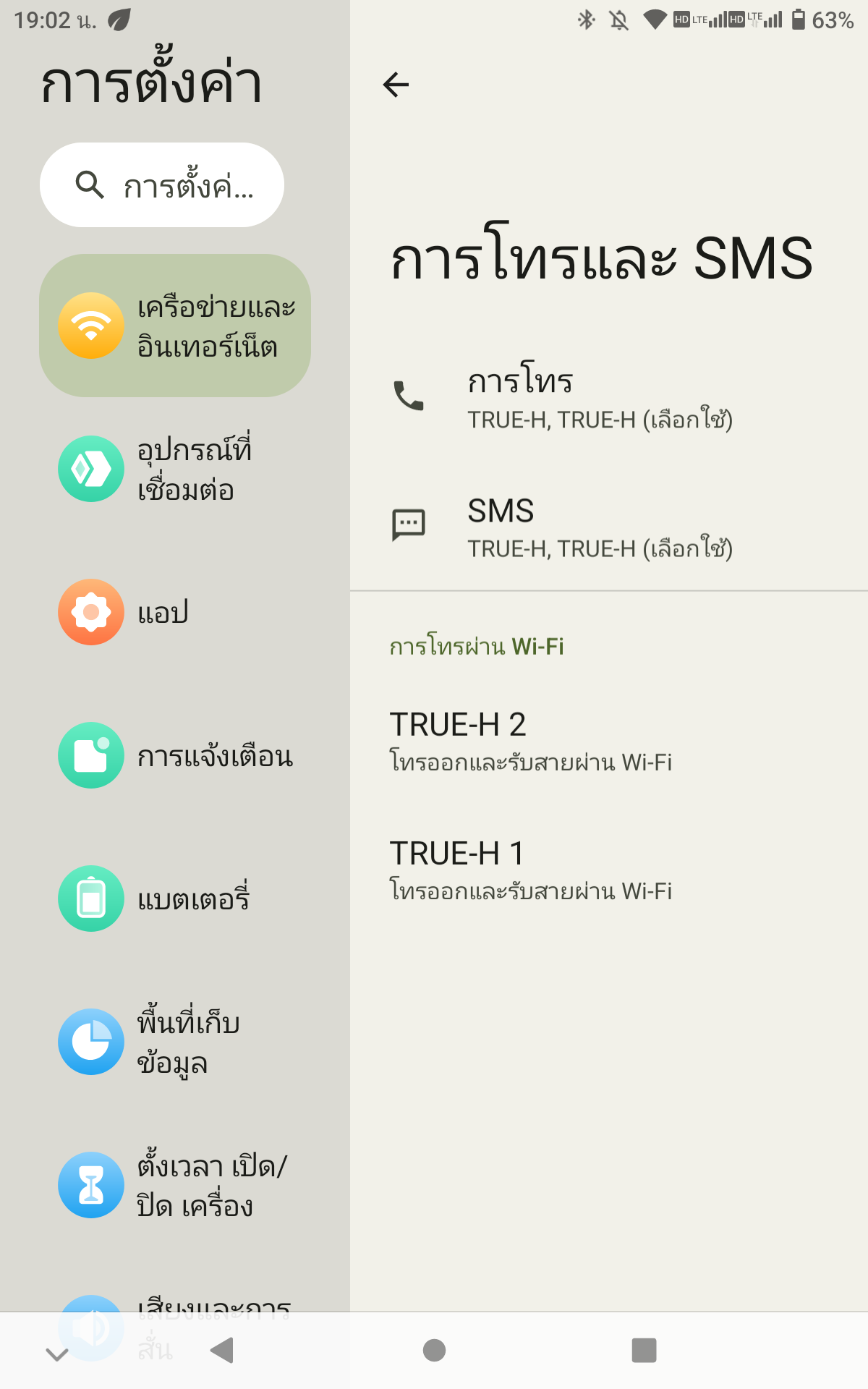Open recent apps with the square button
Screen dimensions: 868x1389
tap(644, 1350)
